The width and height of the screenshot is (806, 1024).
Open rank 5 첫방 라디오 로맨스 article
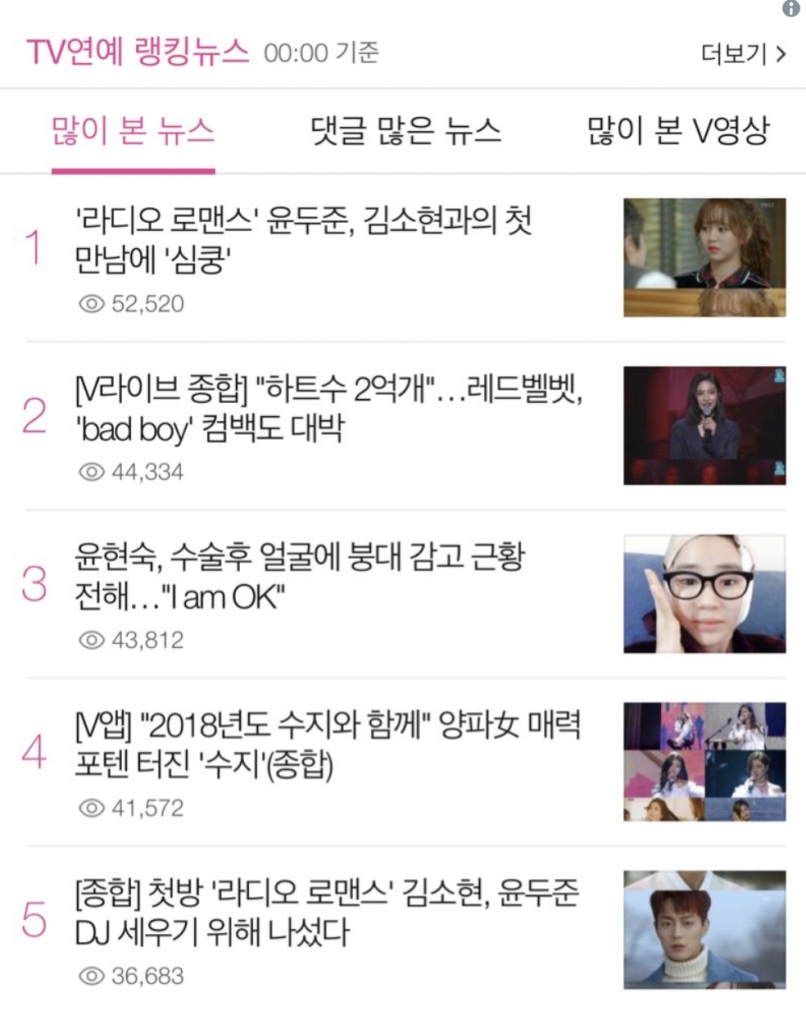(x=326, y=913)
